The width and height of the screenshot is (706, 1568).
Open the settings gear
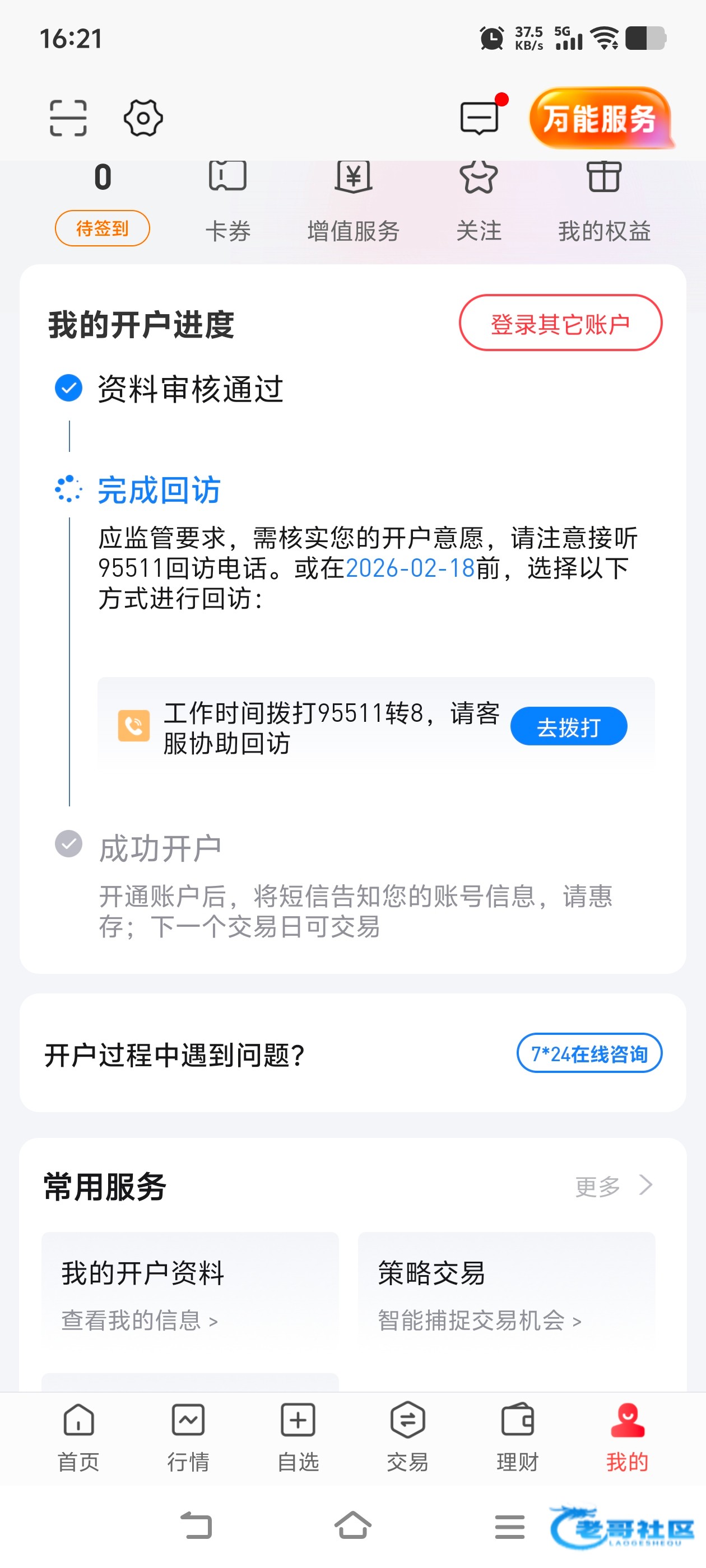(143, 118)
